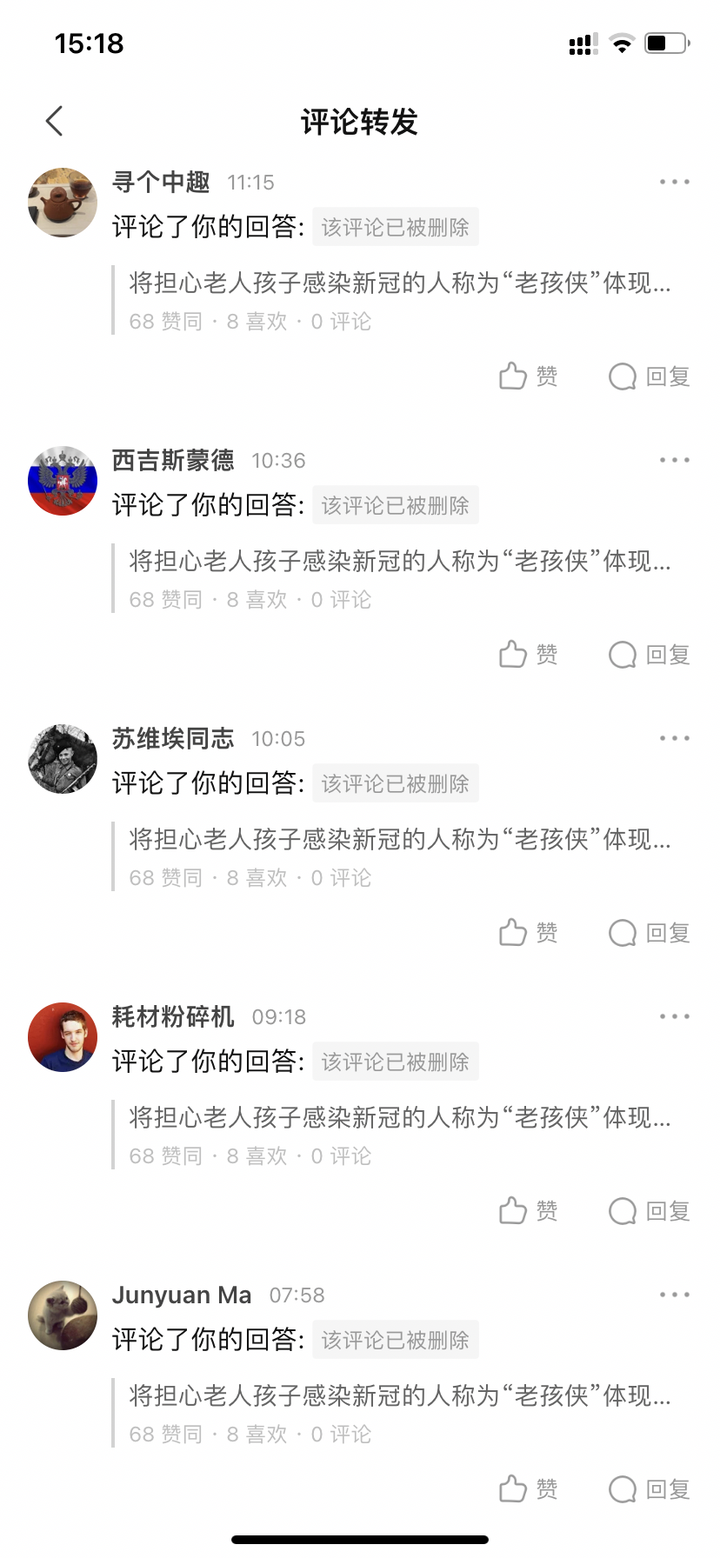Tap the username Junyuan Ma

click(x=182, y=1295)
